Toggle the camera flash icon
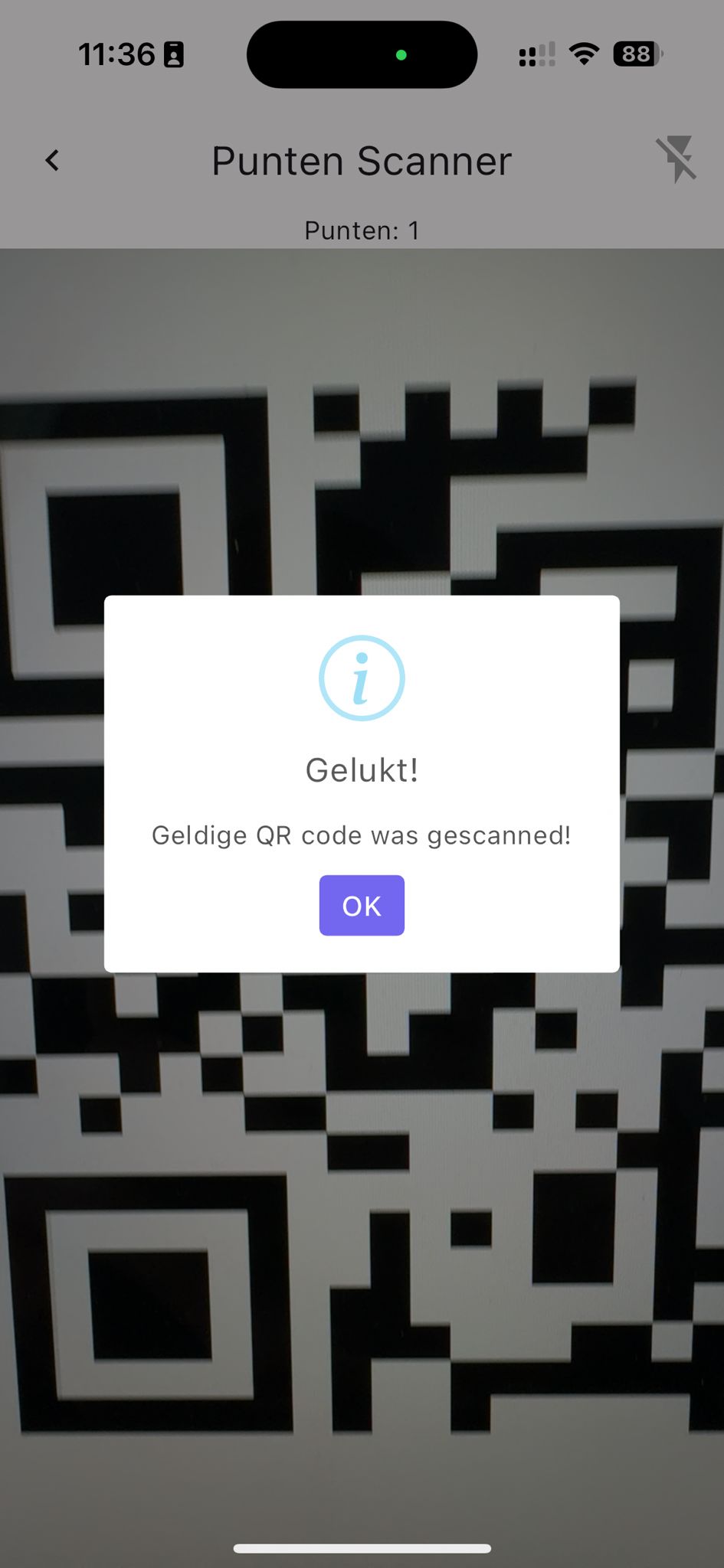724x1568 pixels. click(x=676, y=159)
